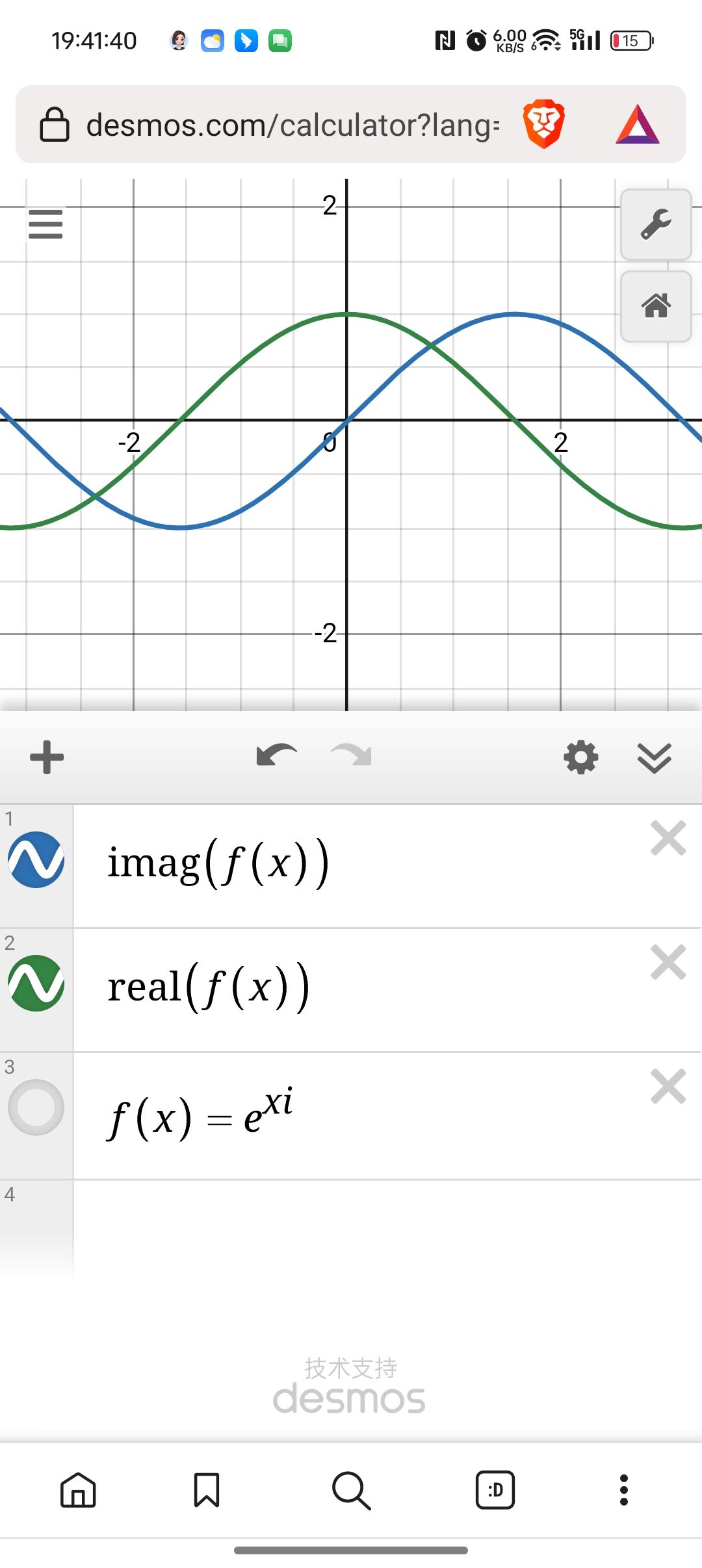This screenshot has height=1568, width=702.
Task: Open graph settings wrench
Action: [655, 225]
